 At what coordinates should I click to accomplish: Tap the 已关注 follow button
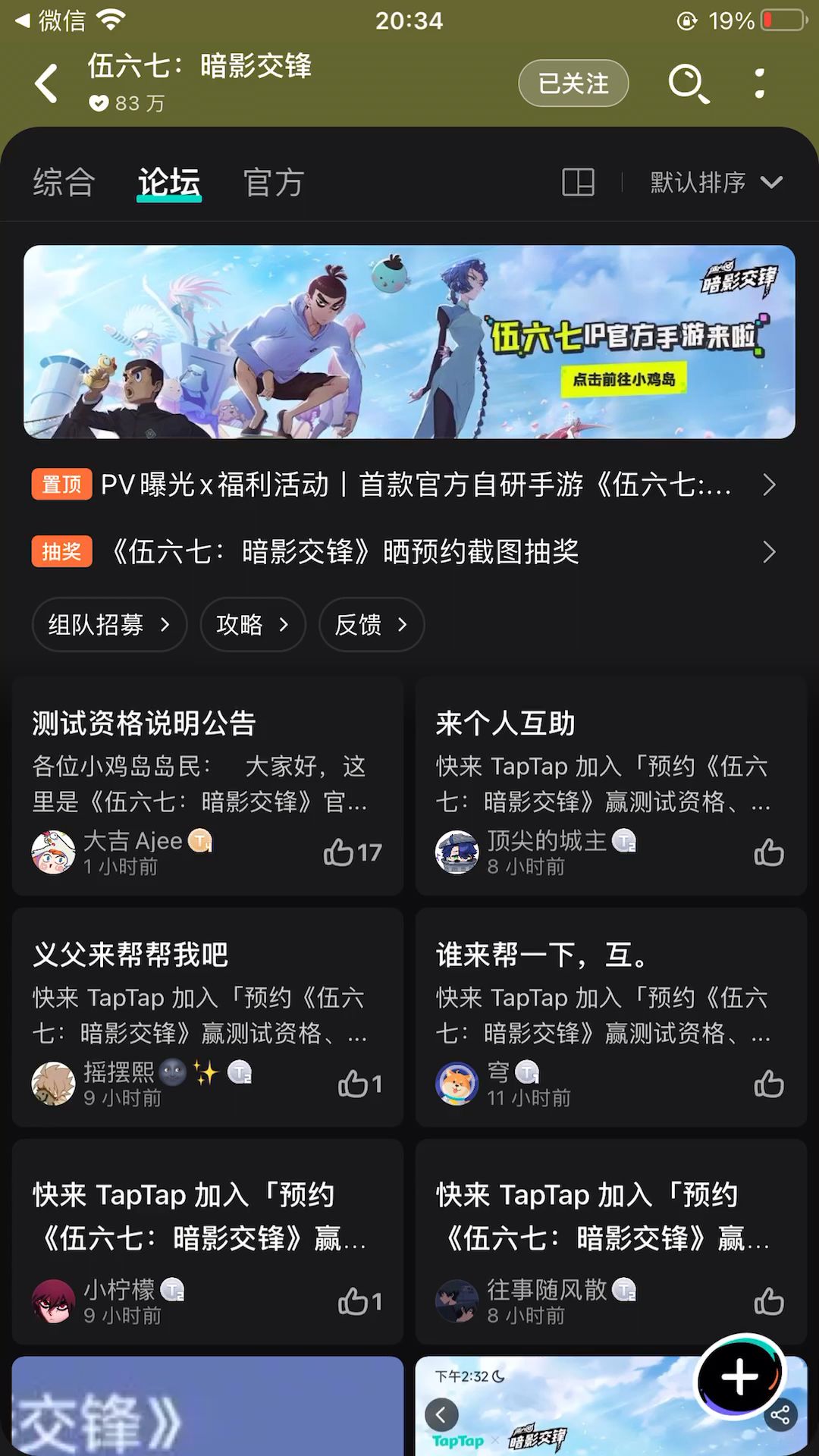tap(573, 83)
